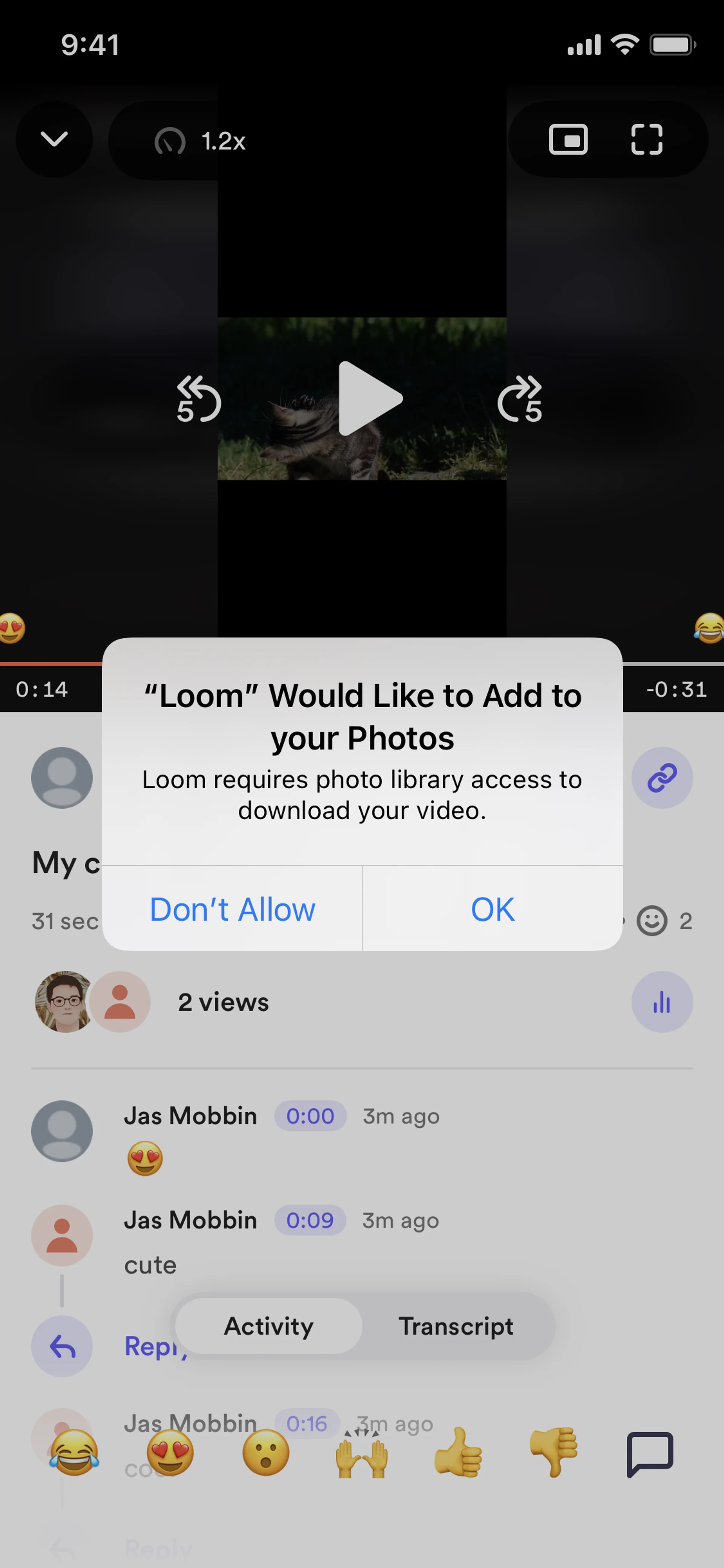Enable picture-in-picture mode
The width and height of the screenshot is (724, 1568).
click(568, 140)
